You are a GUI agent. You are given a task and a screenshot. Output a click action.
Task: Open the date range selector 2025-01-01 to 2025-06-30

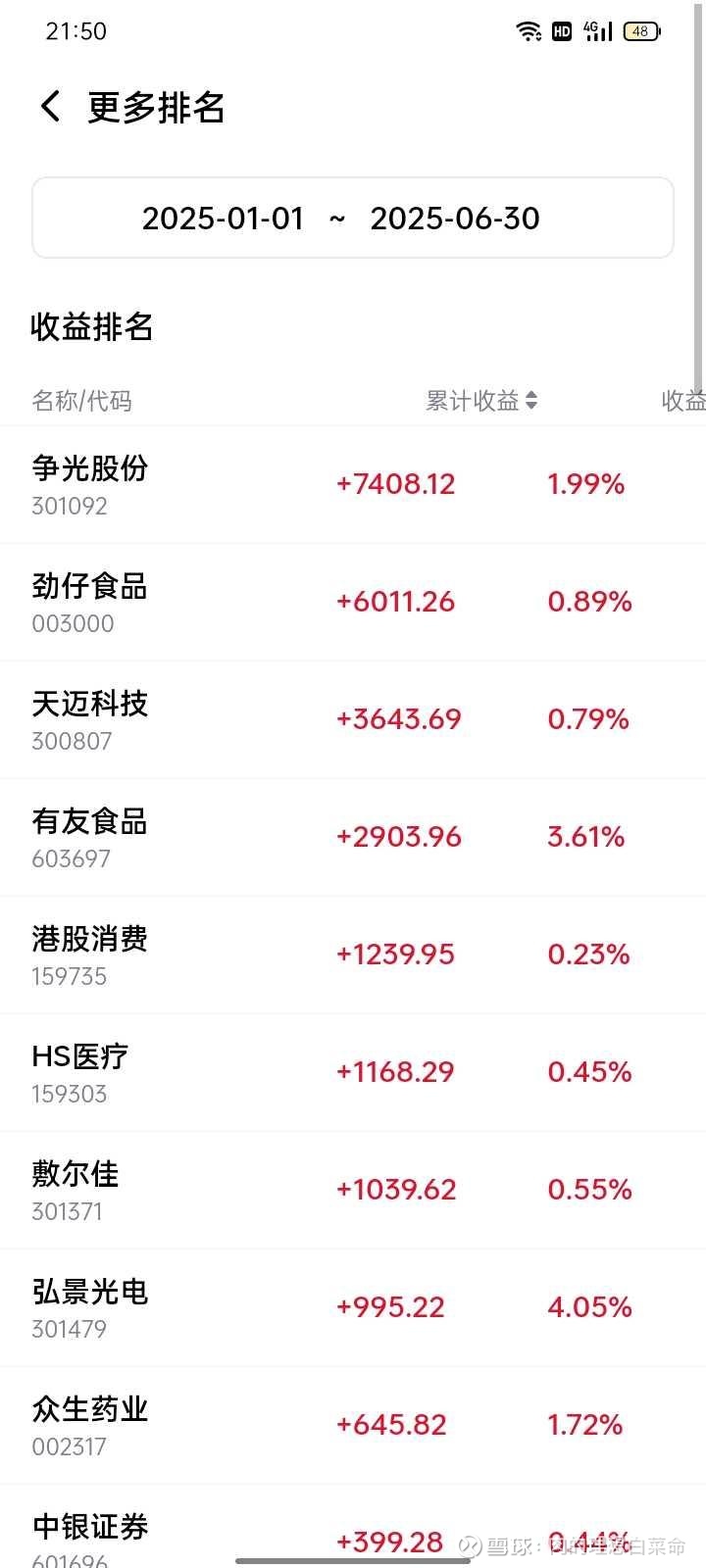(353, 218)
